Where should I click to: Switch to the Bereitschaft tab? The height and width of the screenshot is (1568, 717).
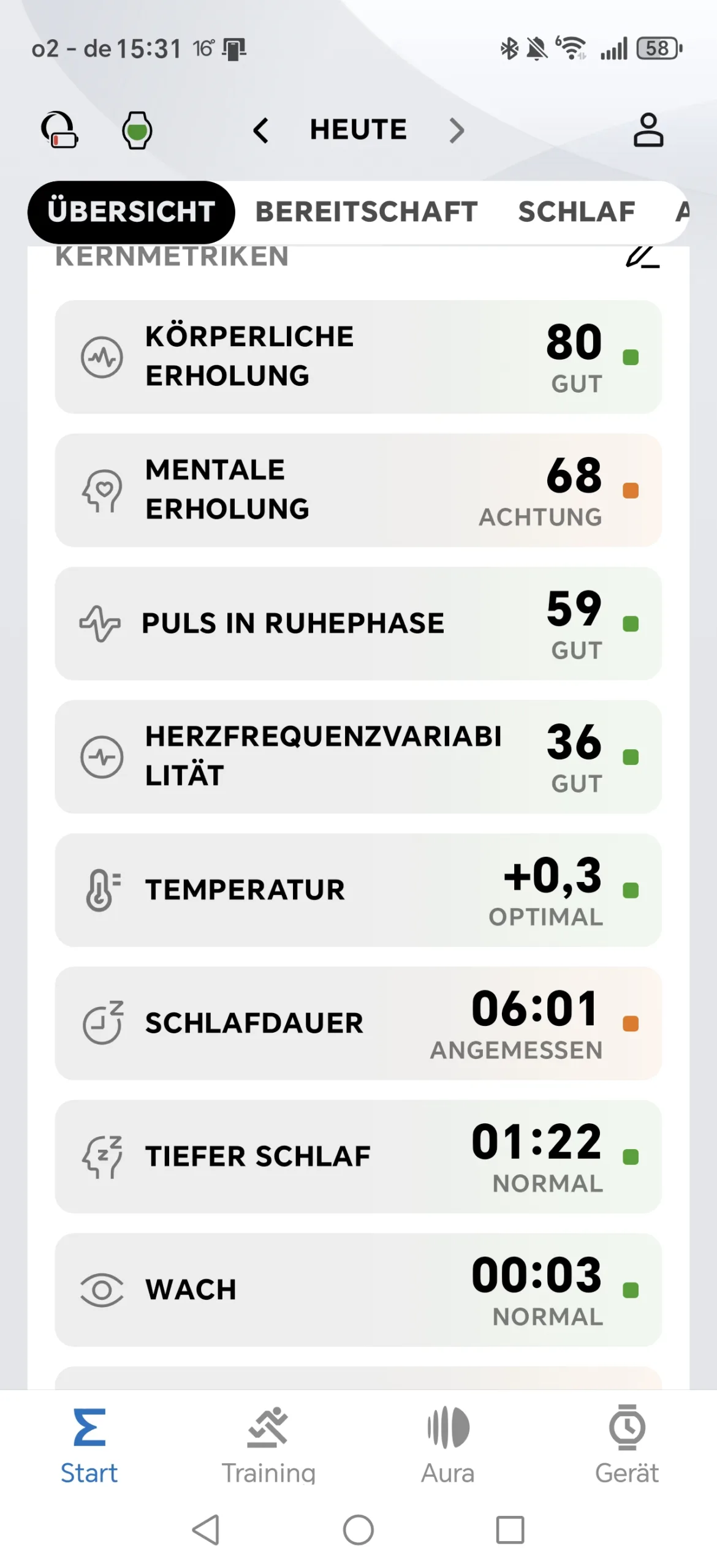coord(366,212)
